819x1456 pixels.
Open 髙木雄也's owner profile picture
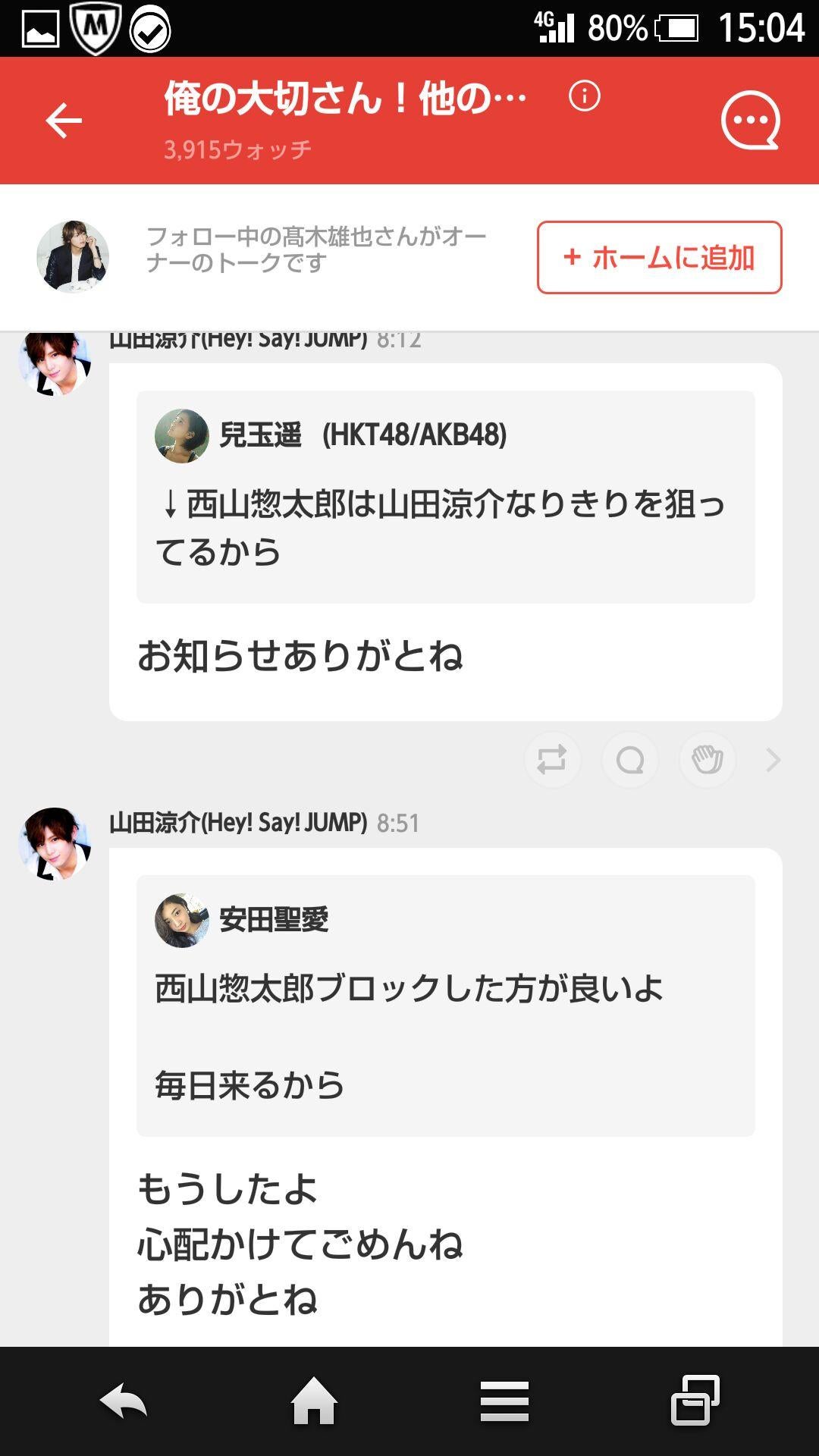click(x=74, y=258)
